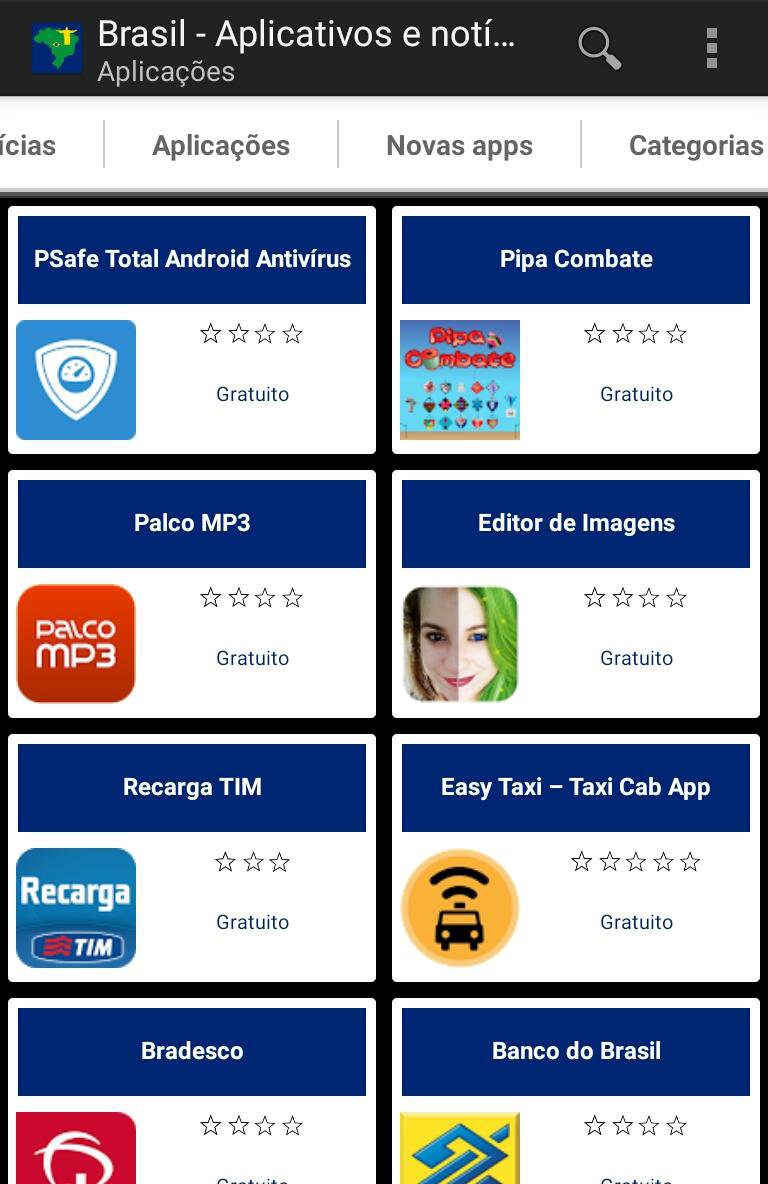The height and width of the screenshot is (1184, 768).
Task: Open the search function
Action: coord(597,47)
